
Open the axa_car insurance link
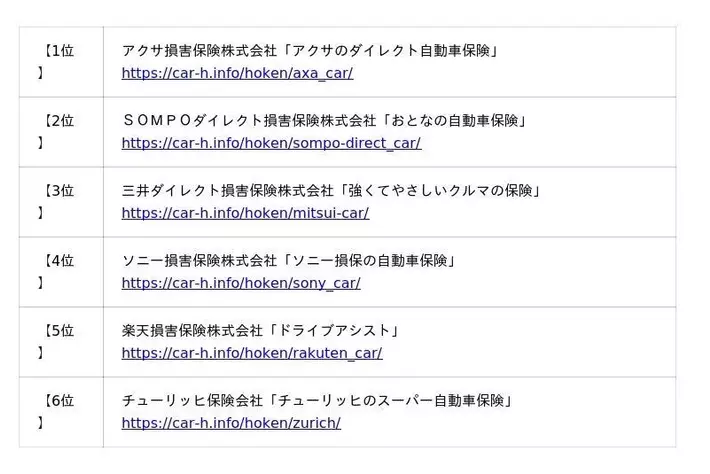237,73
